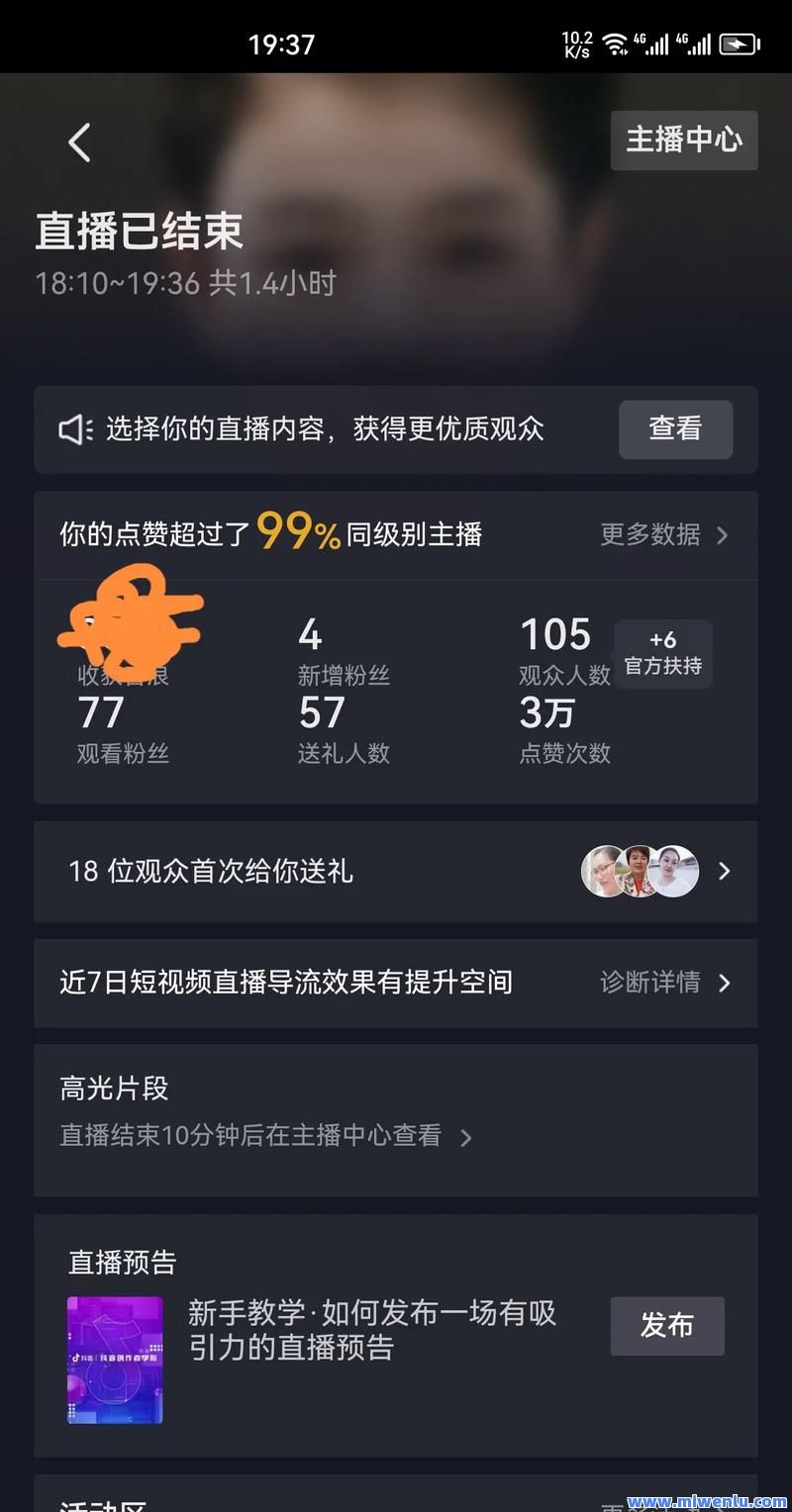View 诊断详情 for traffic diagnosis
Image resolution: width=792 pixels, height=1512 pixels.
click(x=665, y=983)
